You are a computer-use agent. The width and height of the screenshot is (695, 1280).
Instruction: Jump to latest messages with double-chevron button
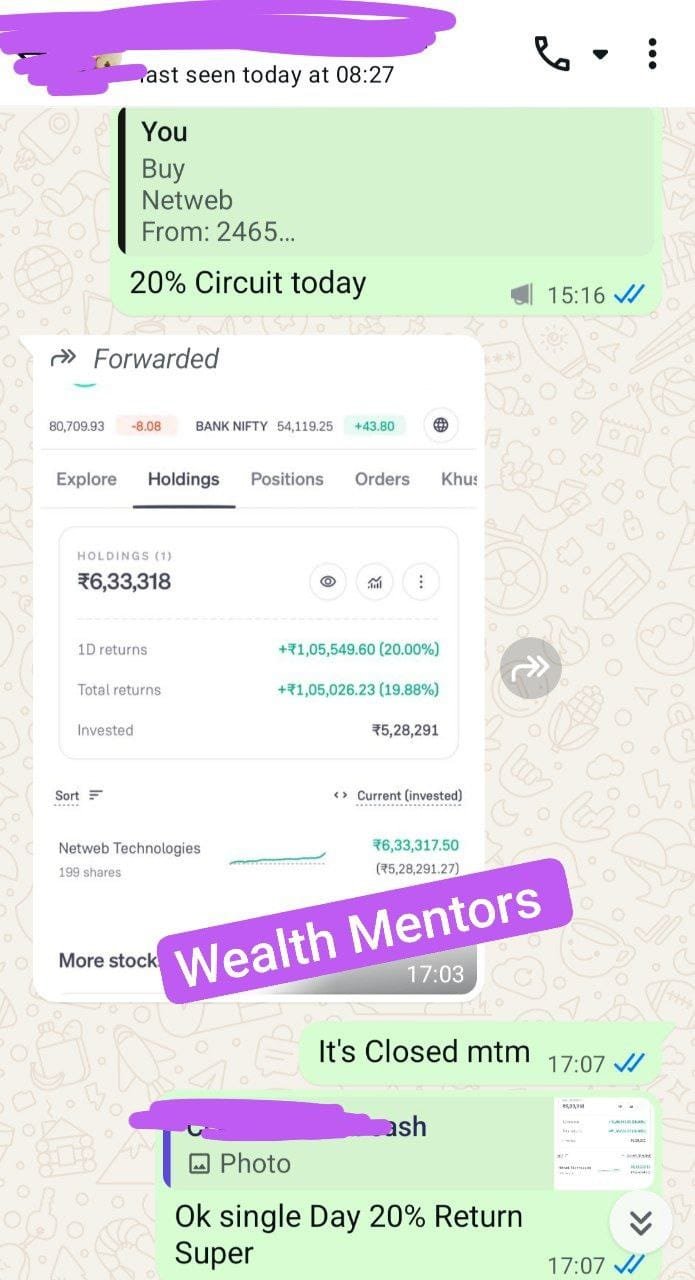(x=640, y=1222)
